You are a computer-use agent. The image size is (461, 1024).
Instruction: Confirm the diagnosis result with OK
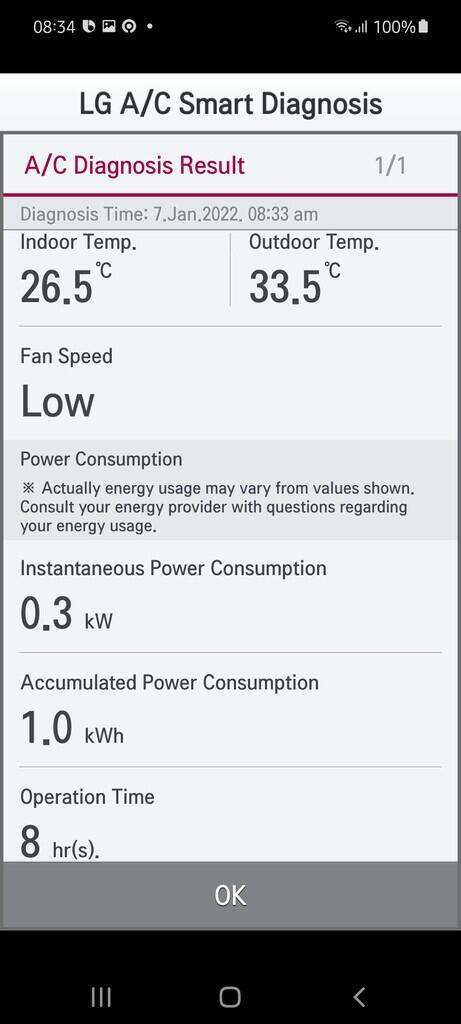pyautogui.click(x=230, y=895)
